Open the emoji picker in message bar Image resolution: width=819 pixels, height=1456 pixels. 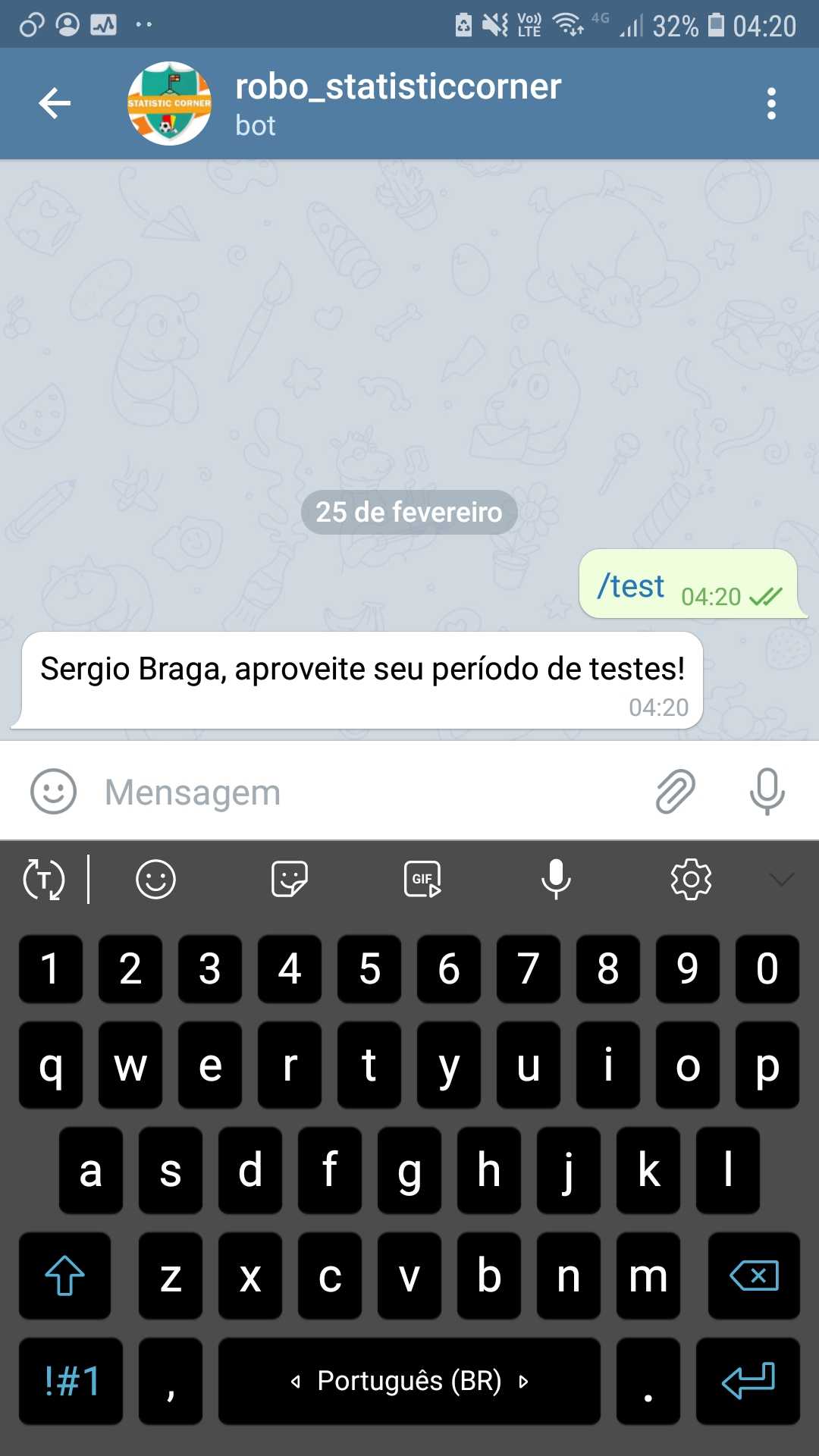tap(53, 792)
